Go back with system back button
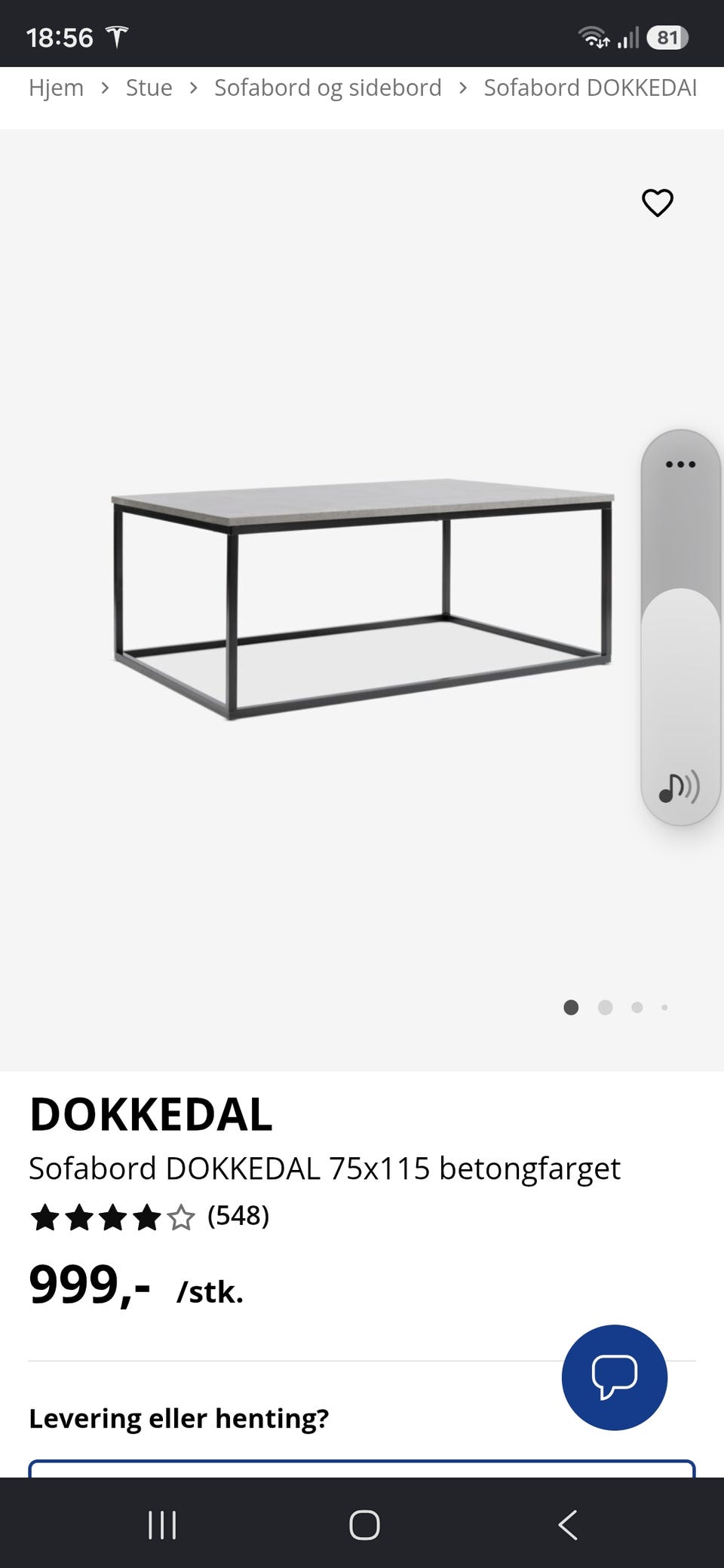Viewport: 724px width, 1568px height. pyautogui.click(x=567, y=1524)
